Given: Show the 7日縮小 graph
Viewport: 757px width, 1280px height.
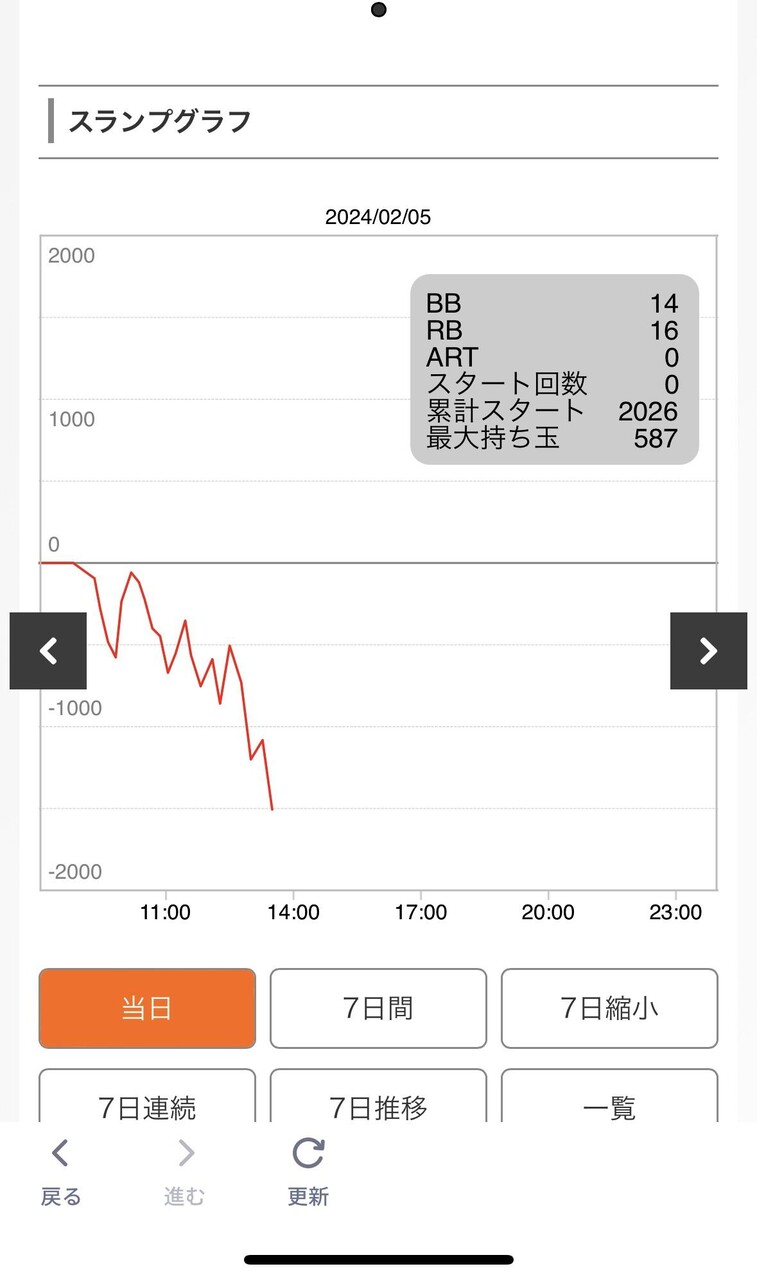Looking at the screenshot, I should pyautogui.click(x=609, y=1008).
